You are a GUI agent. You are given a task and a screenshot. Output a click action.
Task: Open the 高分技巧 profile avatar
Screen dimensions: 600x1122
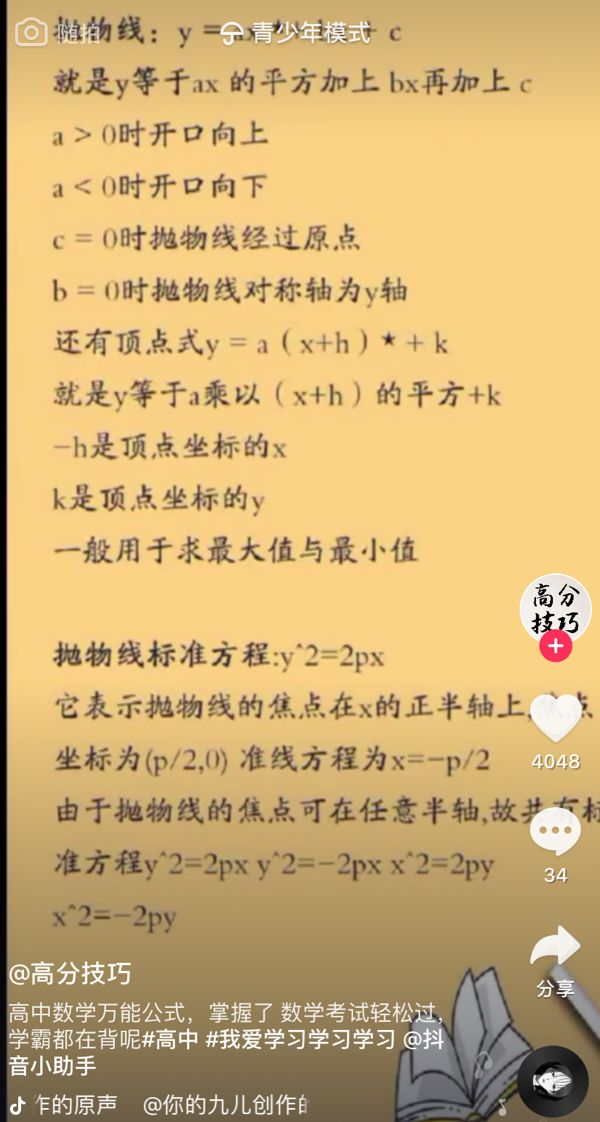(555, 609)
